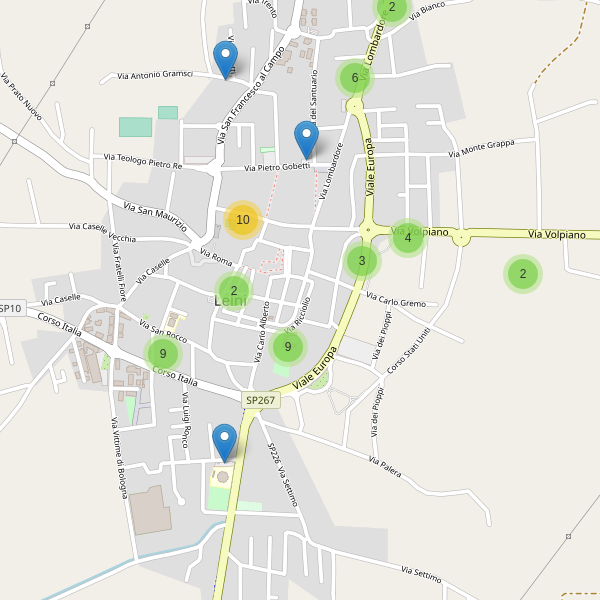
Task: Select the blue pin on Via Pietro Gobetti
Action: tap(307, 137)
